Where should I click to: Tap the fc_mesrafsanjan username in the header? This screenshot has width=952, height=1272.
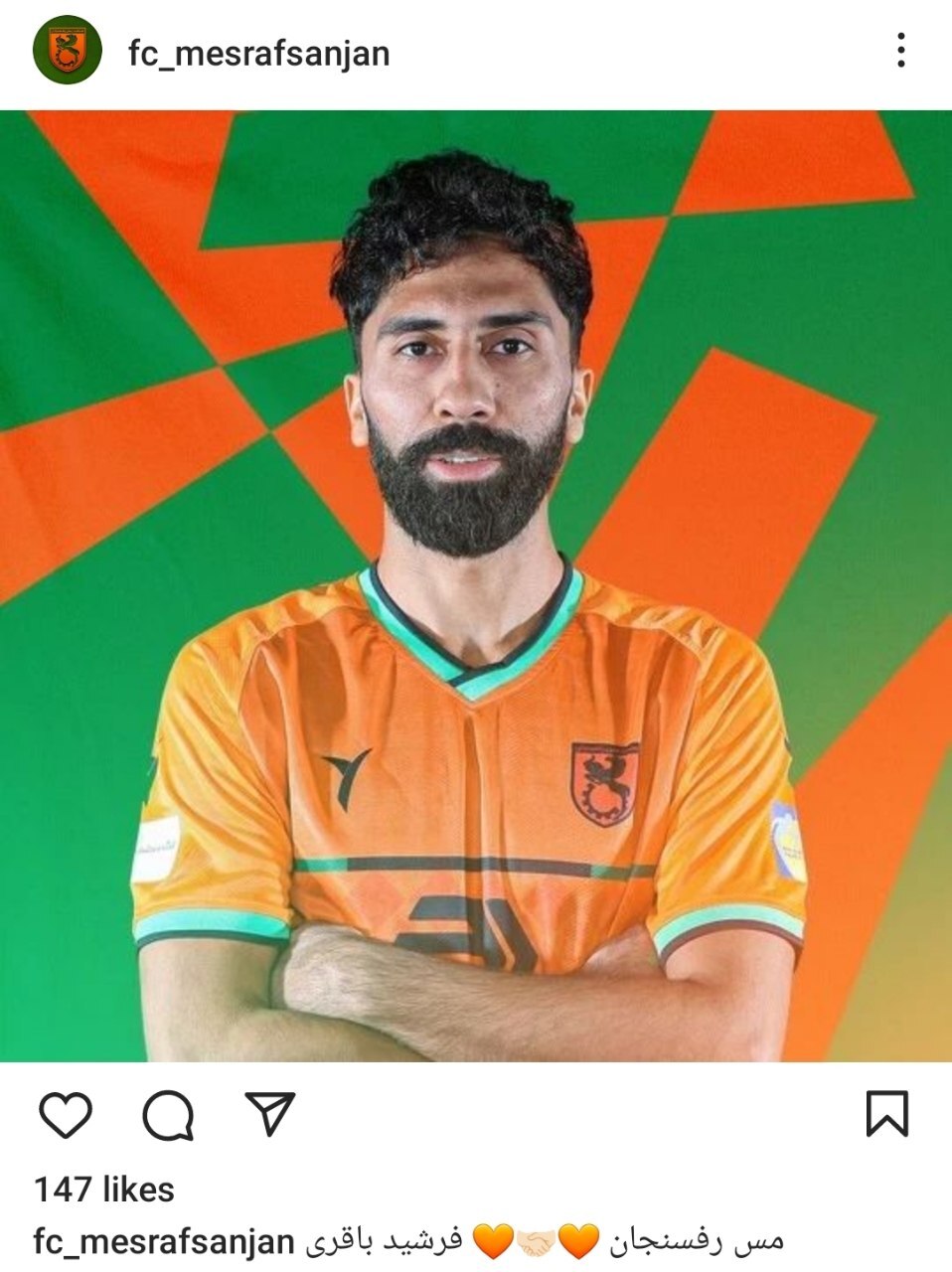[258, 53]
